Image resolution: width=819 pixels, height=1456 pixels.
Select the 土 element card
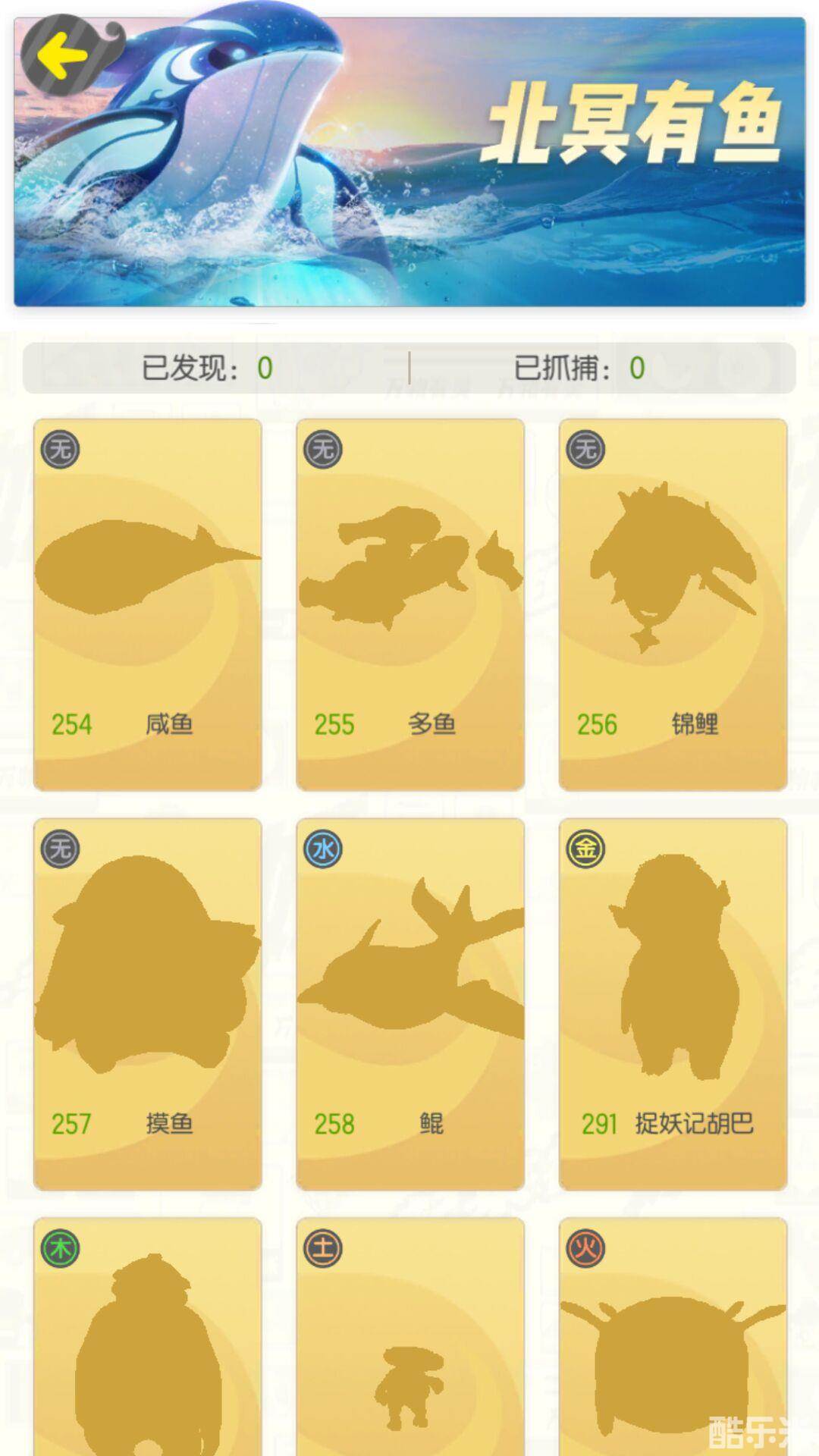pos(409,1342)
